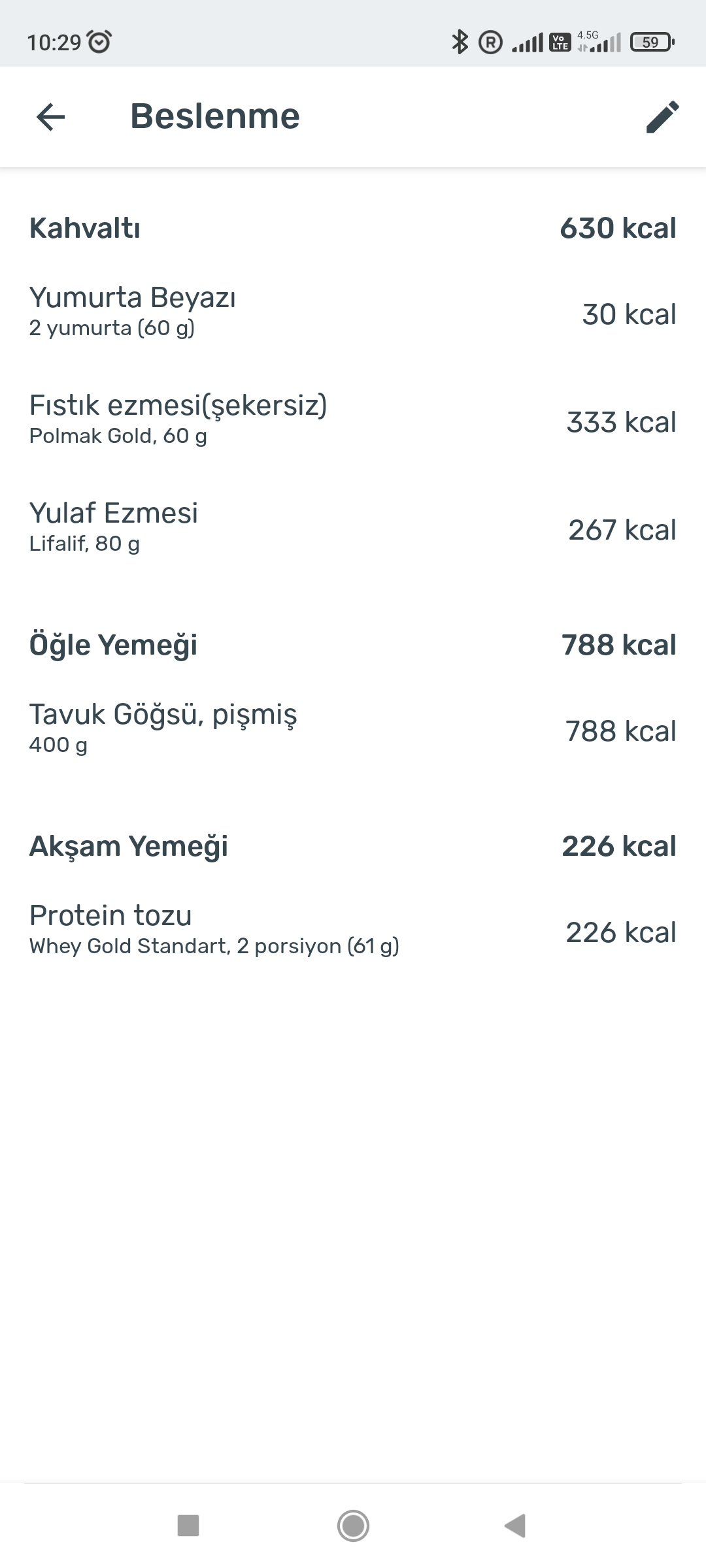Go back from Beslenme screen
This screenshot has width=706, height=1568.
(x=50, y=117)
